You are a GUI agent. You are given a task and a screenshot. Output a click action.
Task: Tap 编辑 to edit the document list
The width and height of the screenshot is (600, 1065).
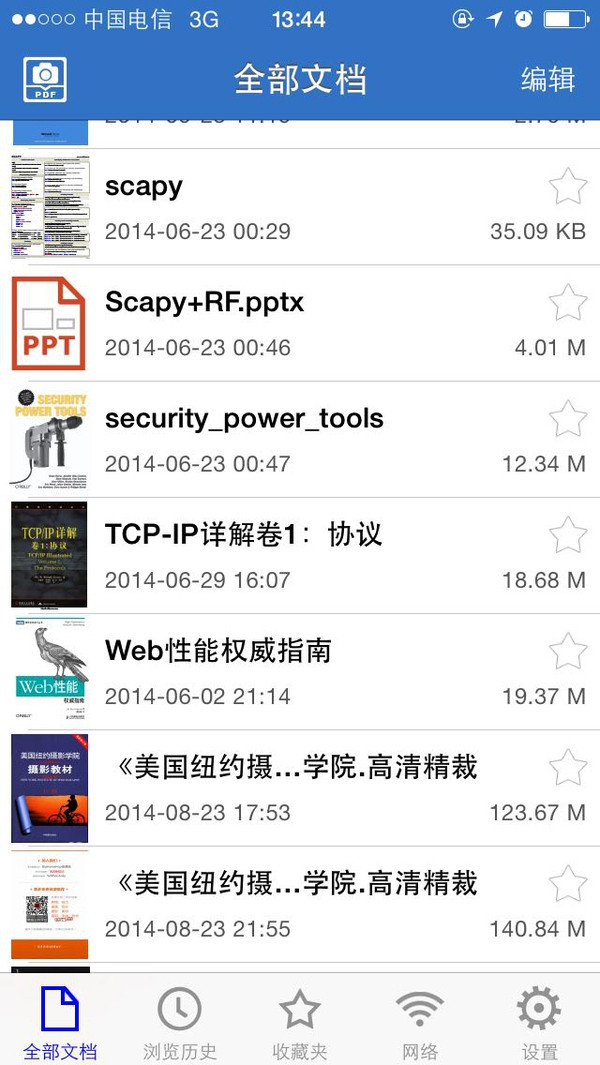pyautogui.click(x=547, y=79)
